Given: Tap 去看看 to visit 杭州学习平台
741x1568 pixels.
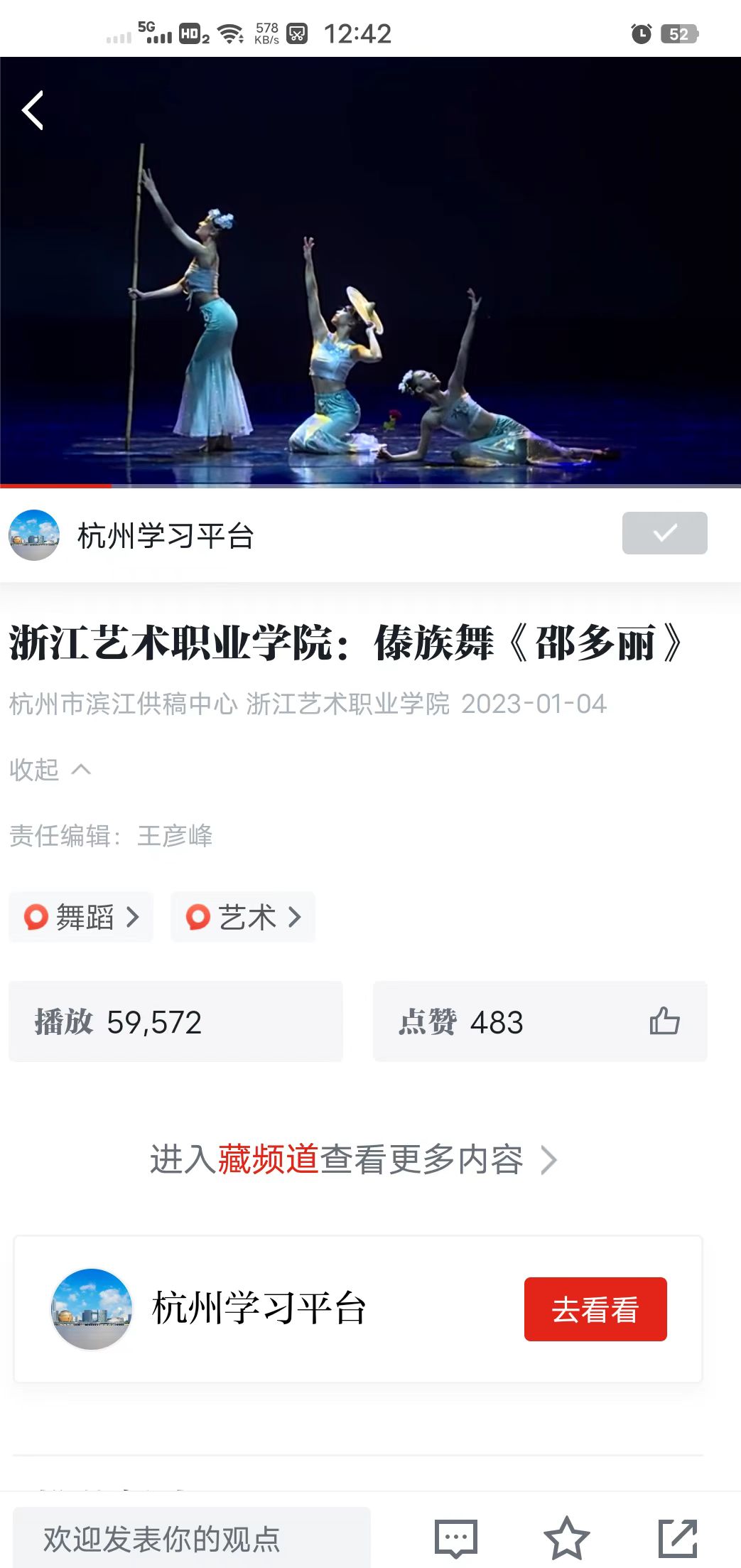Looking at the screenshot, I should pos(595,1309).
